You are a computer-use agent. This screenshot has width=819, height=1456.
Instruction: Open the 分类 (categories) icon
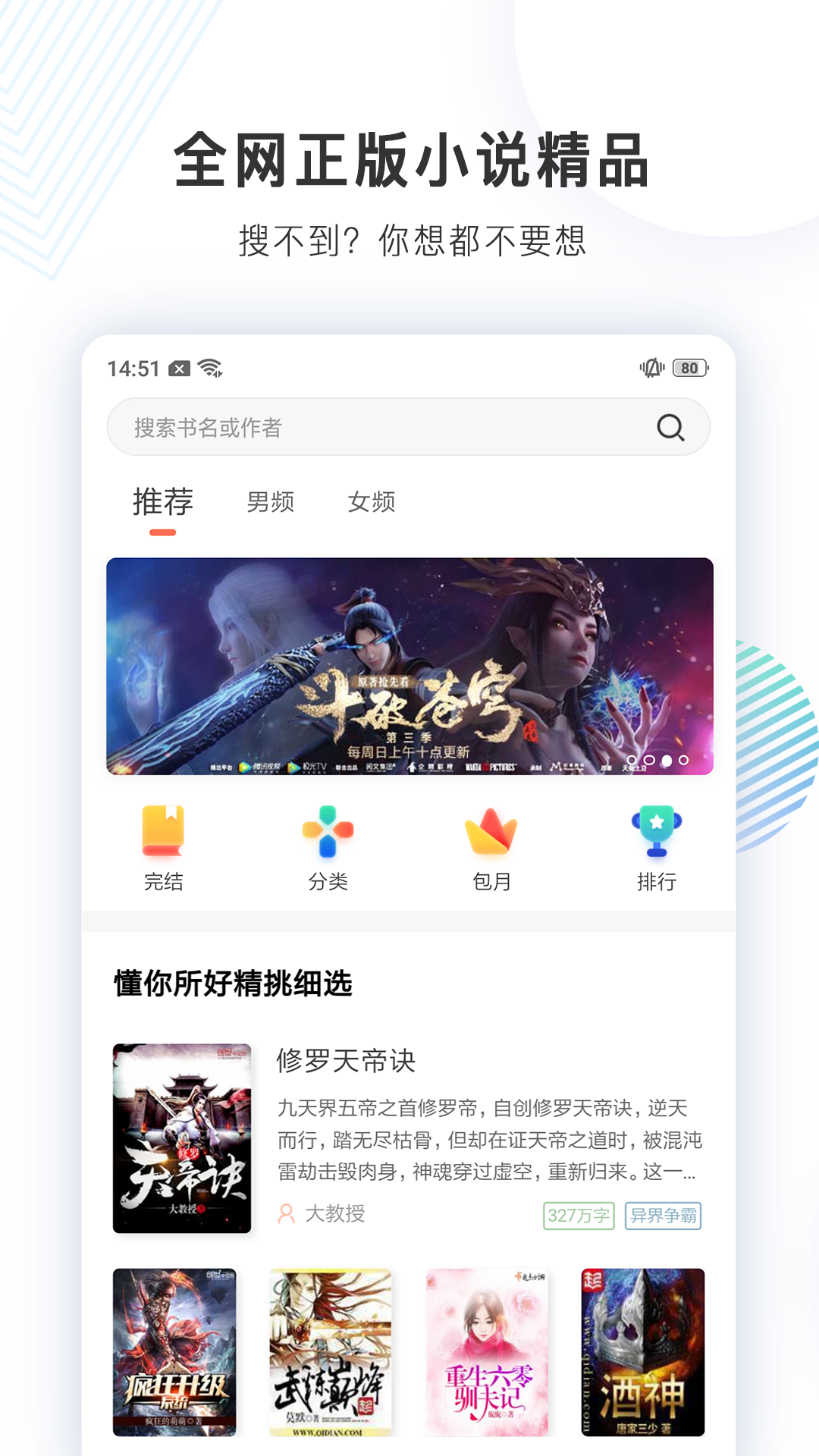point(328,834)
